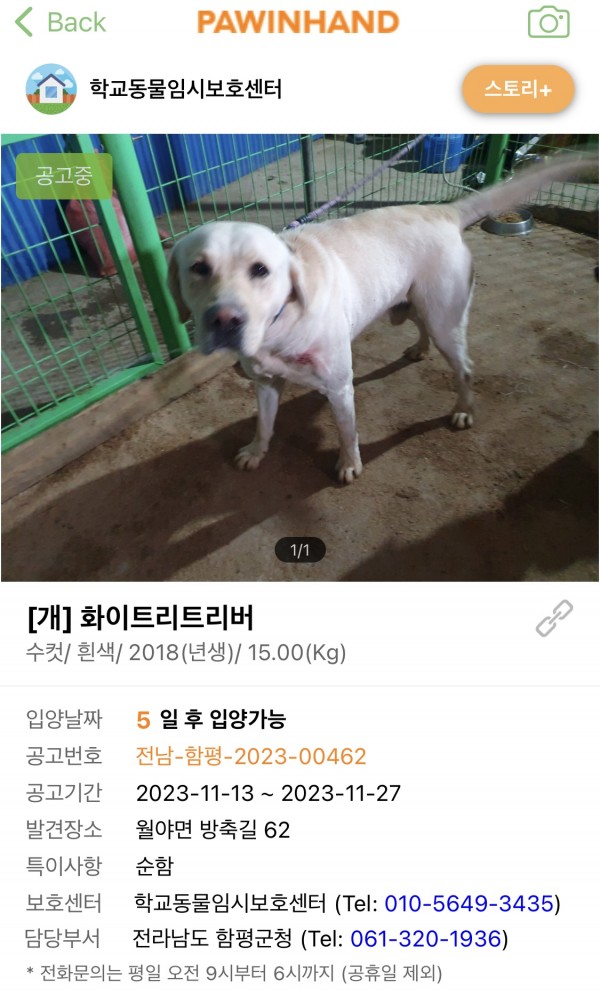Screen dimensions: 600x995
Task: Copy the share link icon
Action: coord(554,619)
